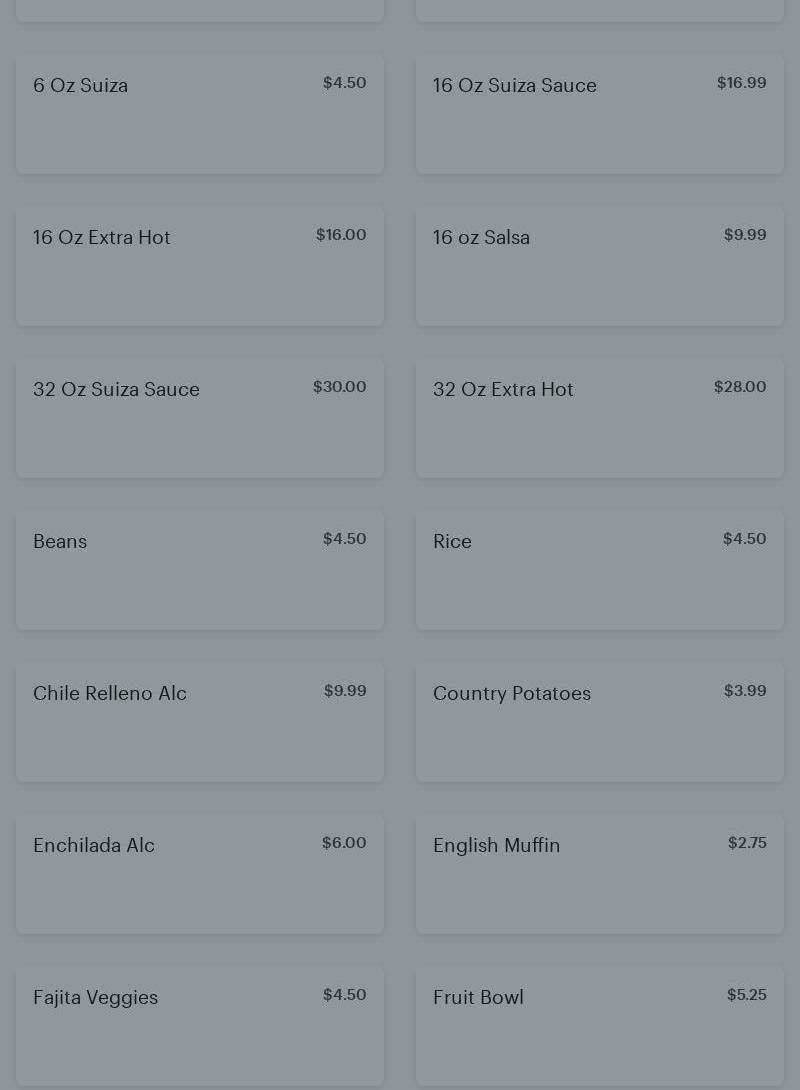View the Fruit Bowl item
Viewport: 800px width, 1090px height.
600,1026
